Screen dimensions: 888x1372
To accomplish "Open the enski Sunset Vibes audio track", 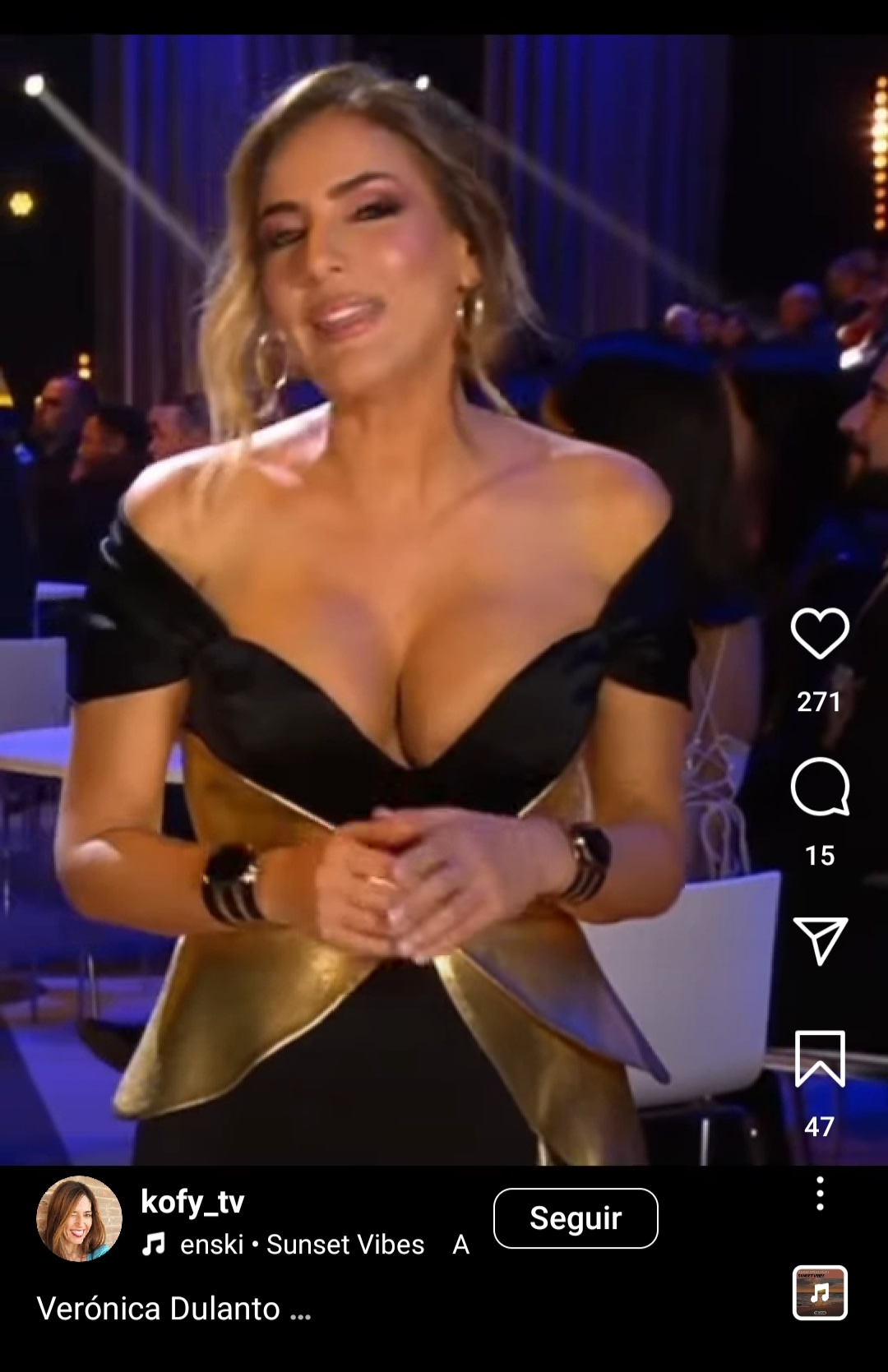I will [302, 1245].
